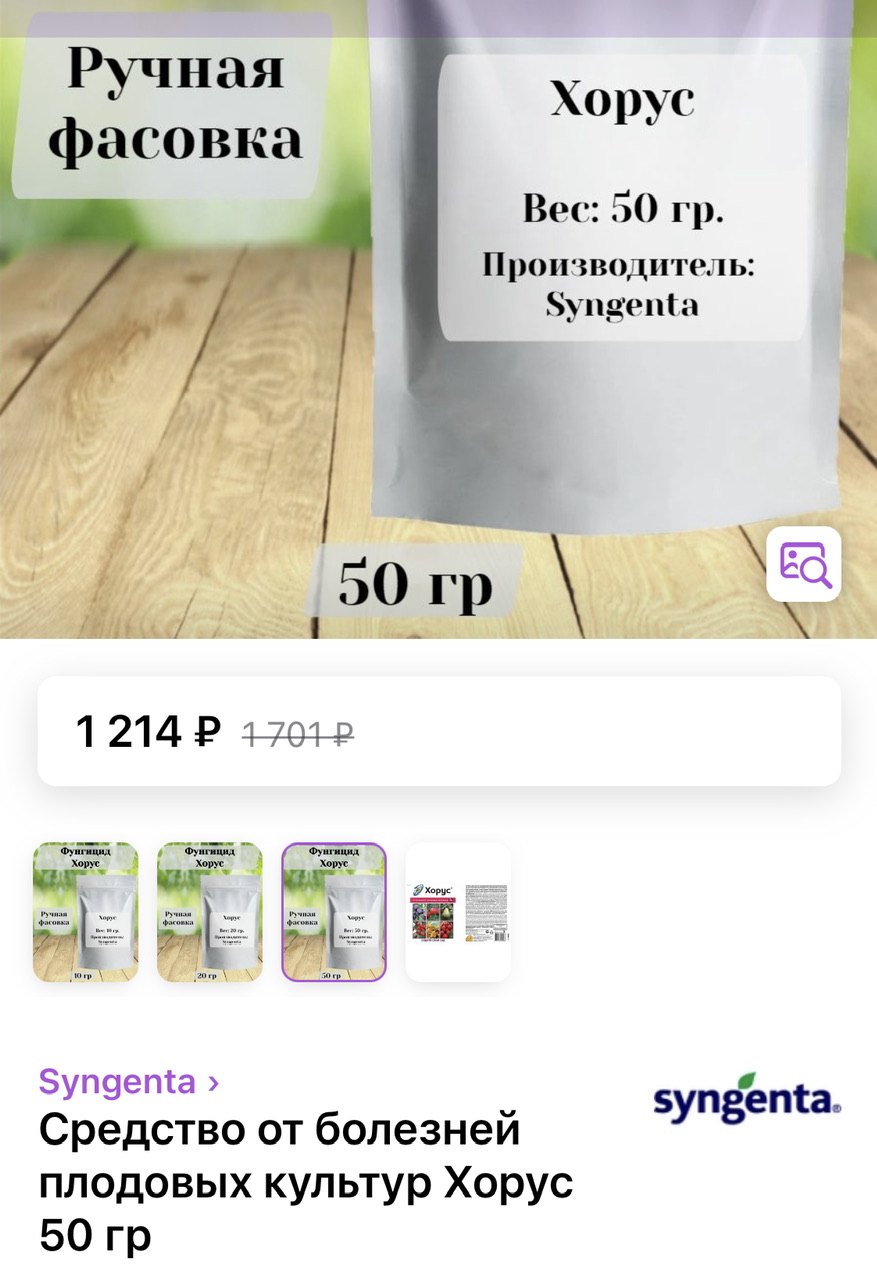Select the 50 гр variant thumbnail
Viewport: 877px width, 1280px height.
pyautogui.click(x=334, y=912)
